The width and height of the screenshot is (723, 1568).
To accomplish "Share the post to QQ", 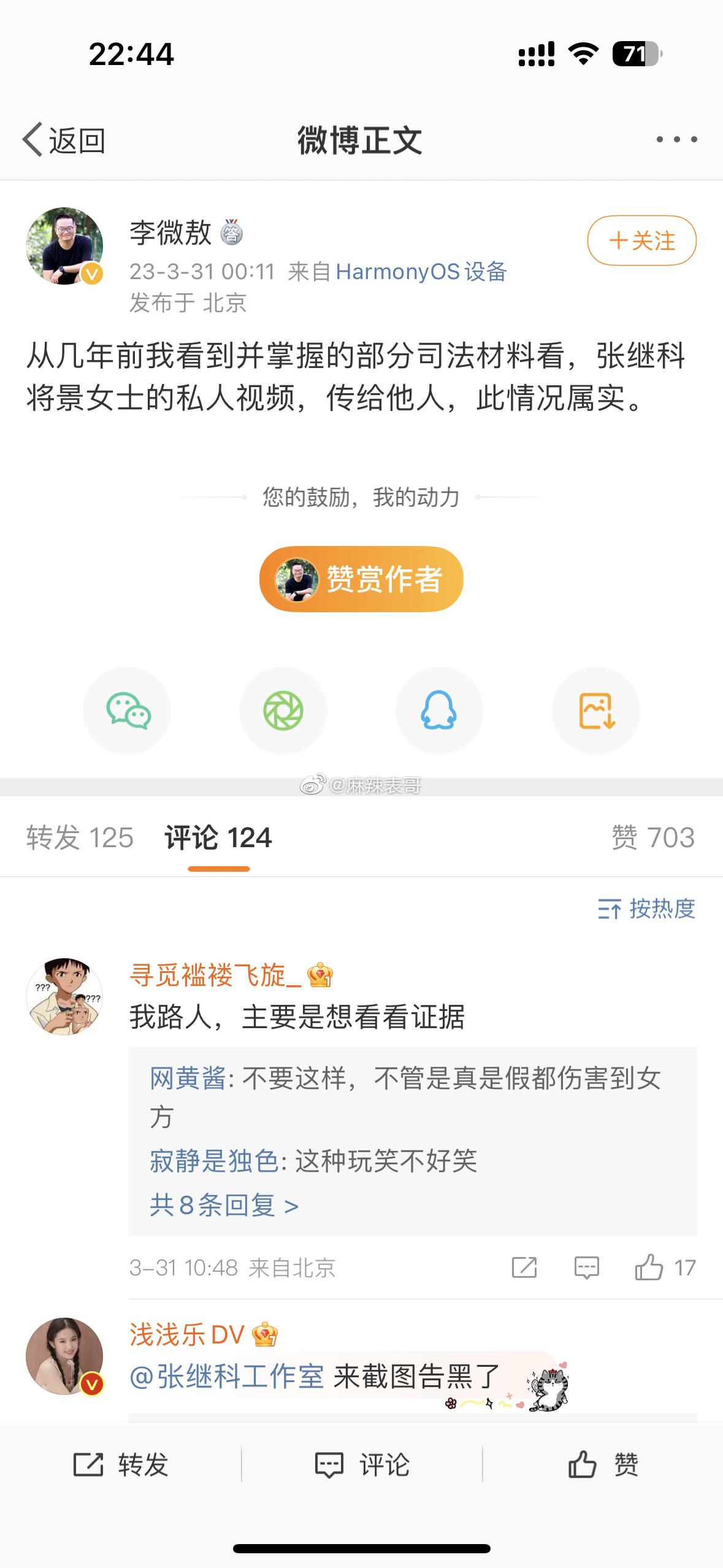I will tap(439, 711).
